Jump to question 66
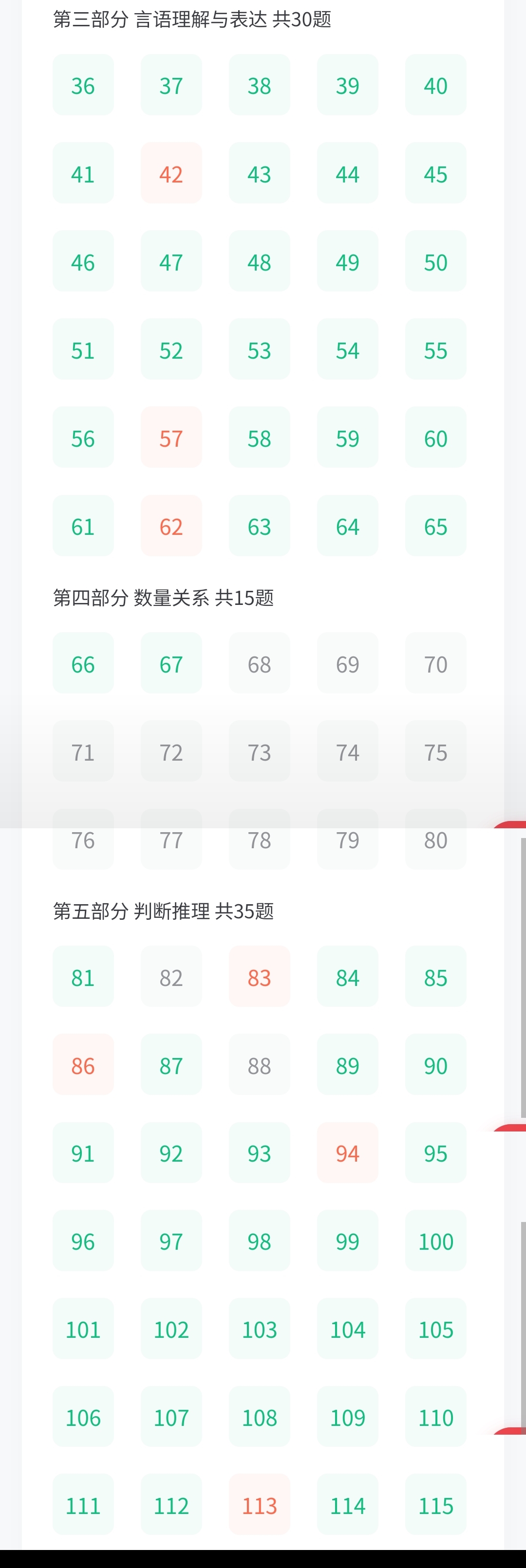The height and width of the screenshot is (1568, 526). [x=83, y=663]
